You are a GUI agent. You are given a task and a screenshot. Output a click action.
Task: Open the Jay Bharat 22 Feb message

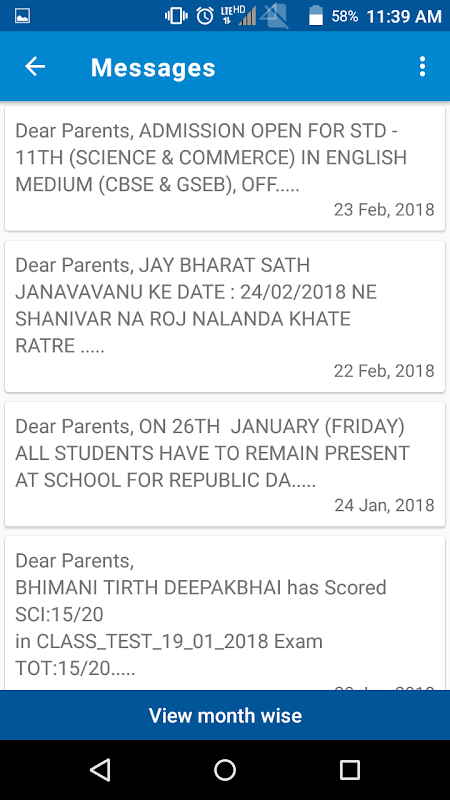[225, 316]
